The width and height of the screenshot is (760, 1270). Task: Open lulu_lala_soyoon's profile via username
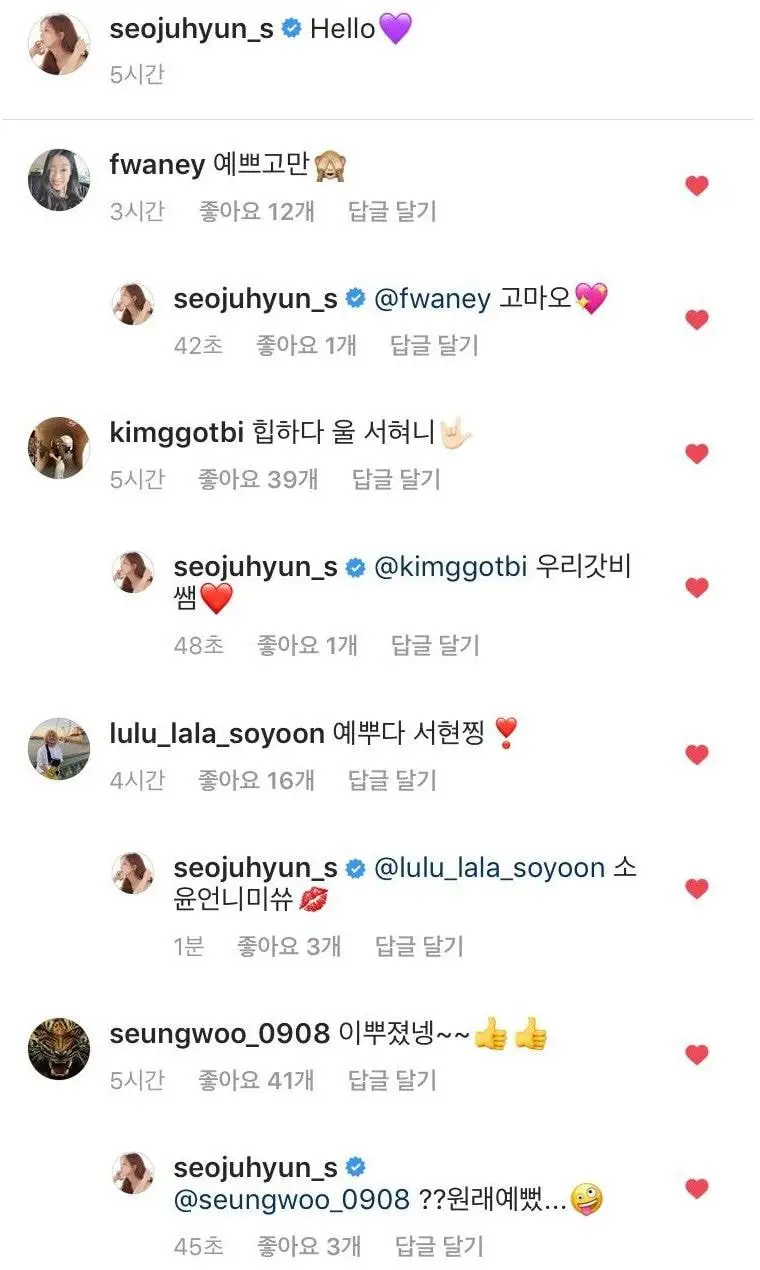(216, 734)
